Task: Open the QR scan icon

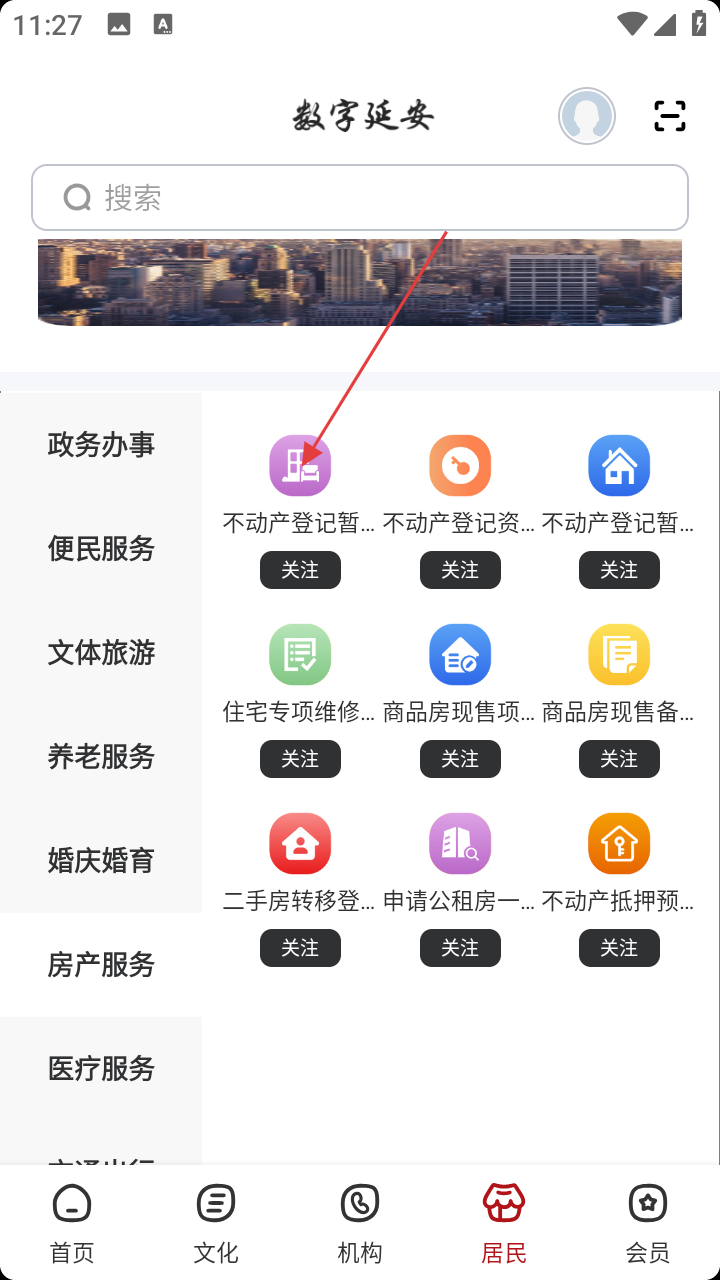Action: pyautogui.click(x=669, y=116)
